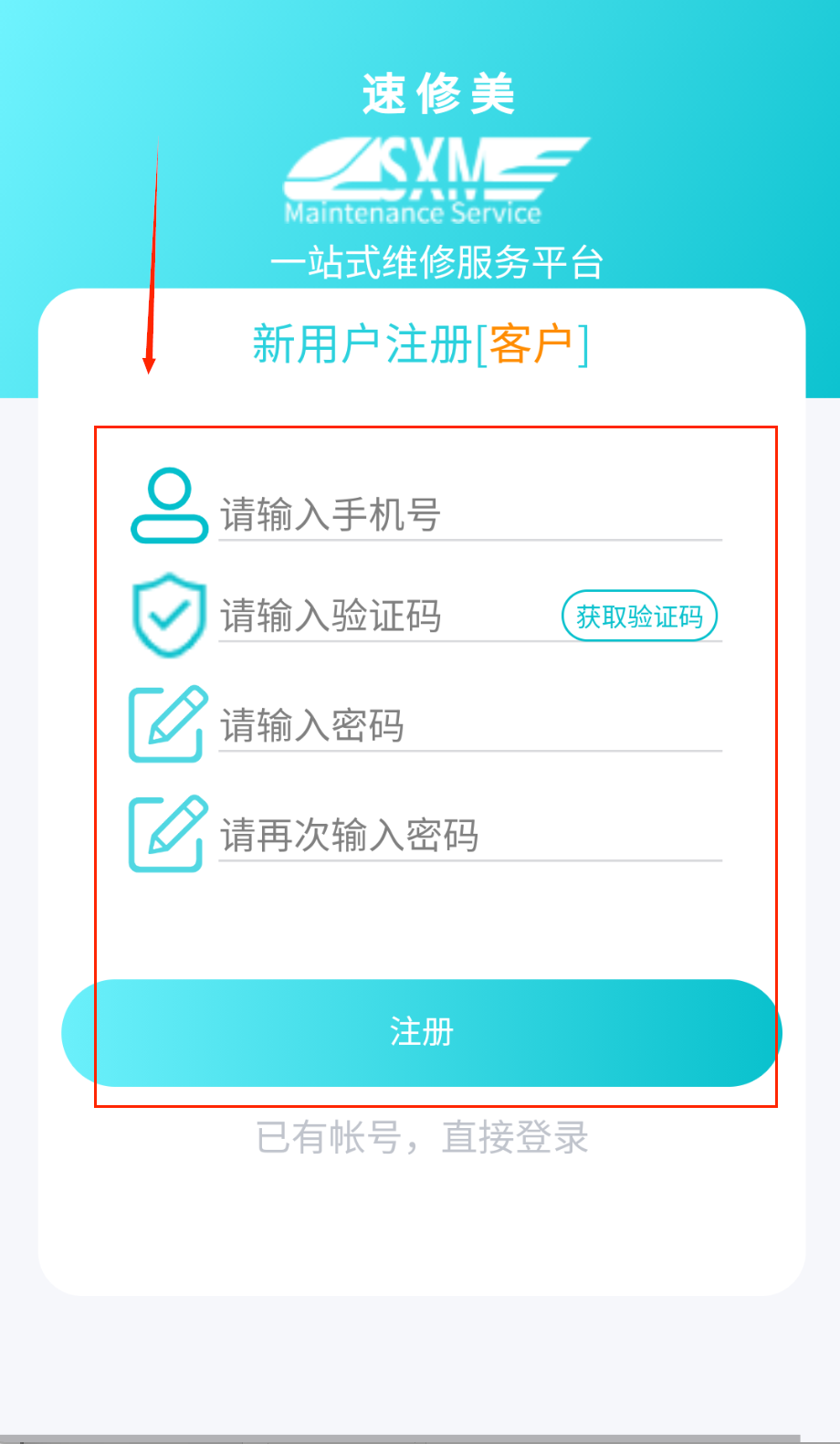Submit with the 注册 button
The image size is (840, 1444).
(421, 1032)
